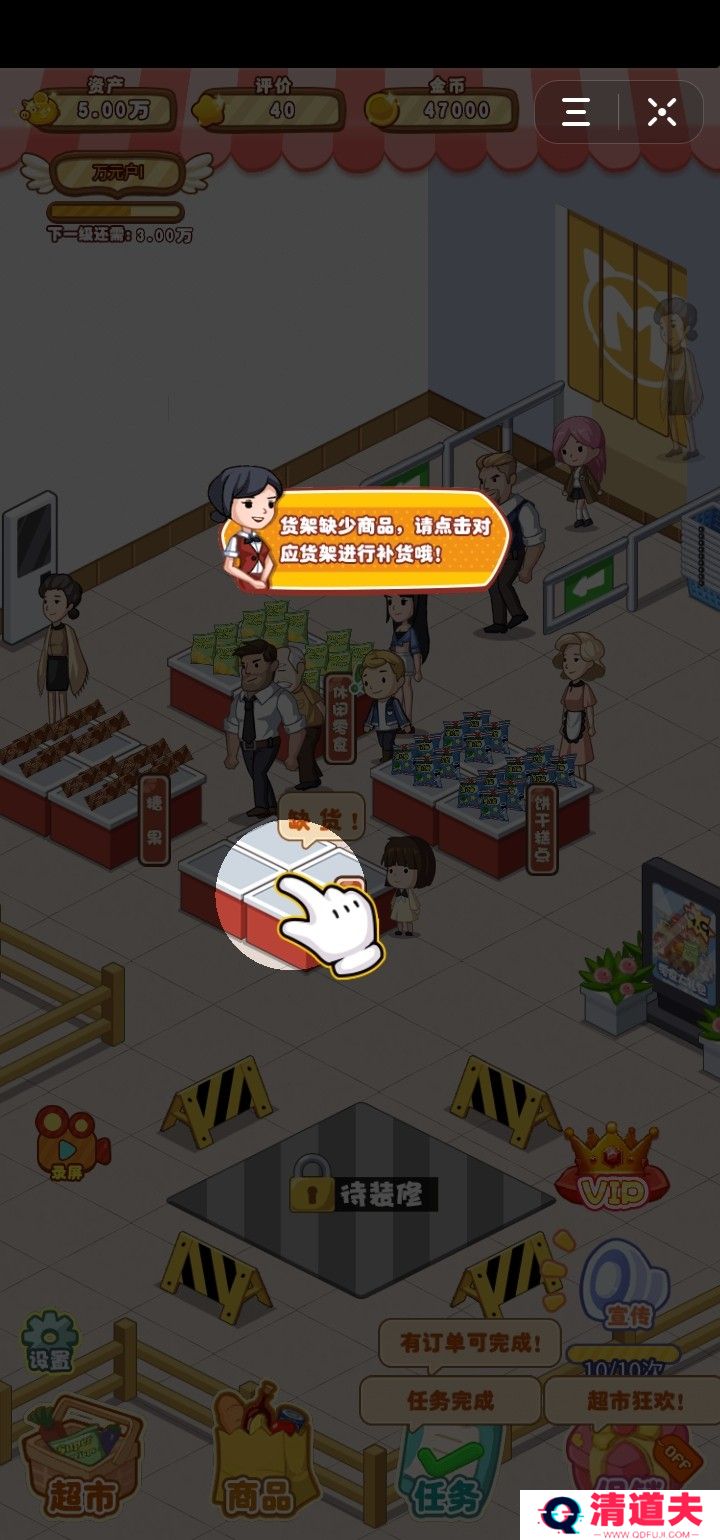Tap the 有订单可完成 order bubble
The height and width of the screenshot is (1540, 720).
pyautogui.click(x=470, y=1343)
